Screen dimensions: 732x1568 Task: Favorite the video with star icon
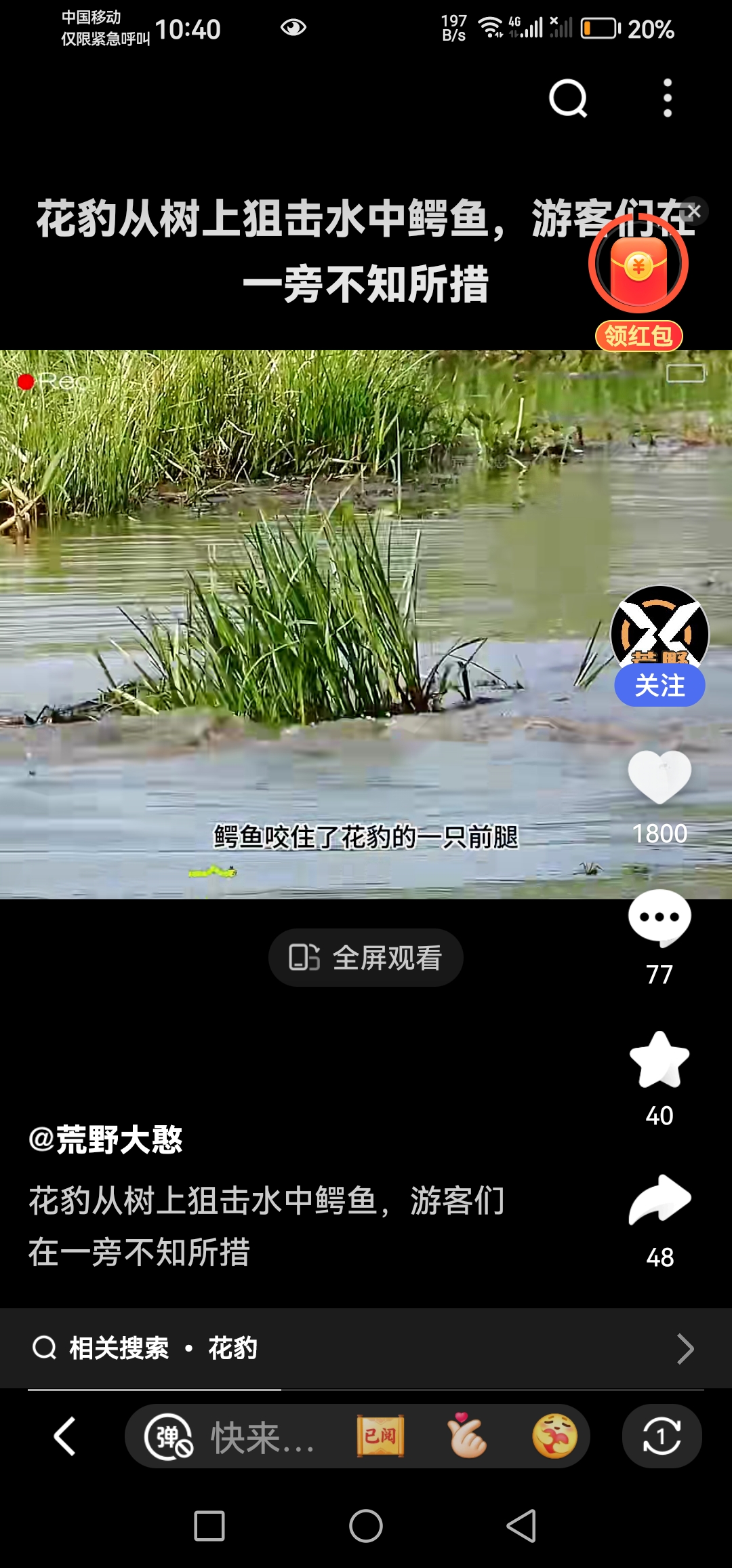659,1059
